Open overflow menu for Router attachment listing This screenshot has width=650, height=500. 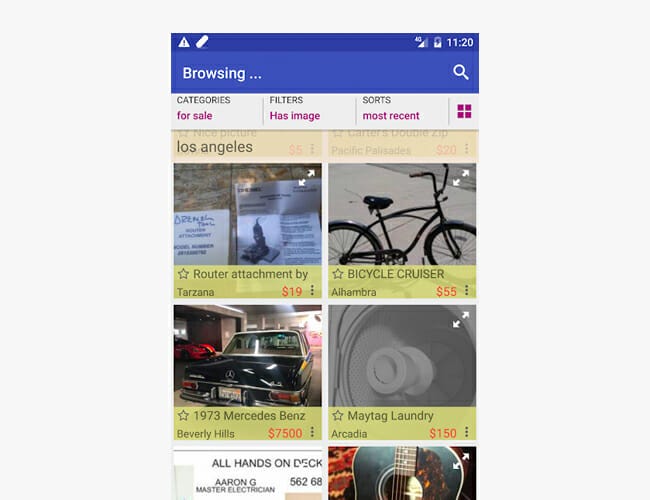(x=312, y=291)
